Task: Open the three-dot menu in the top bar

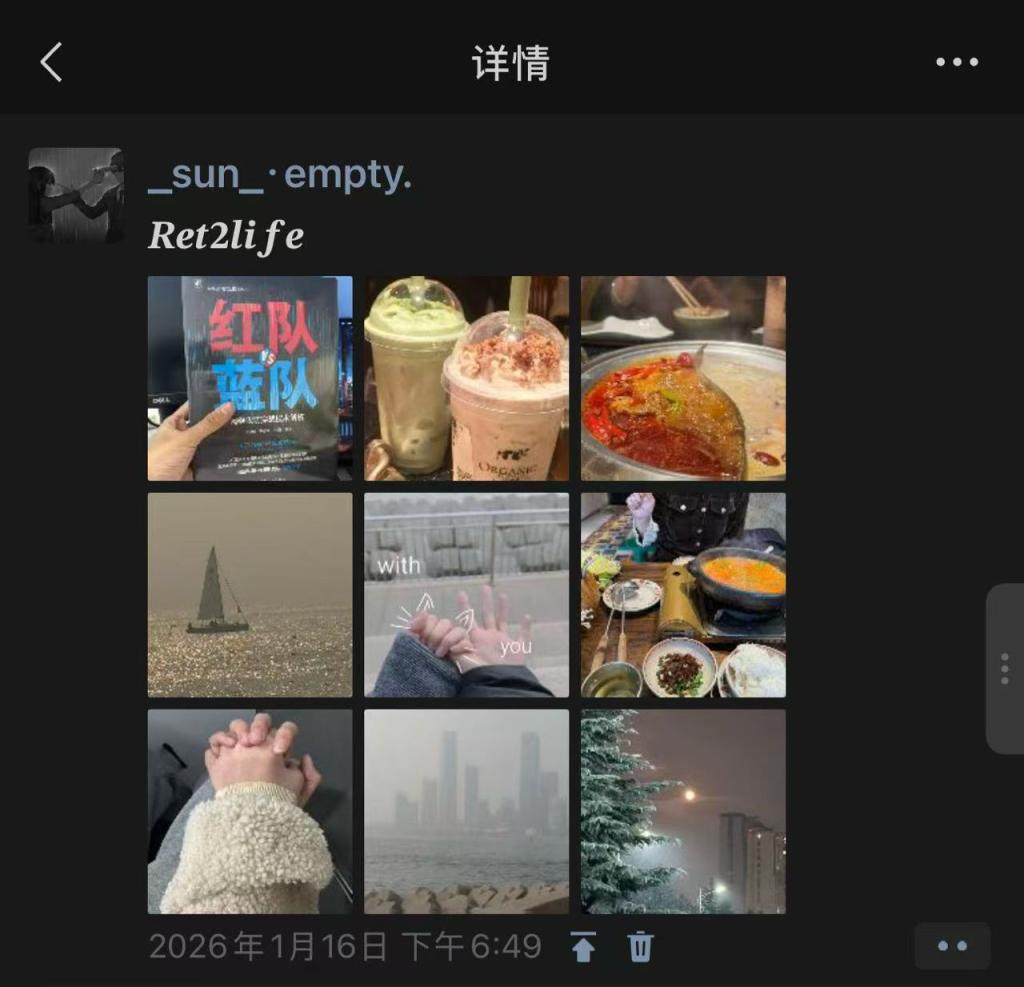Action: coord(957,62)
